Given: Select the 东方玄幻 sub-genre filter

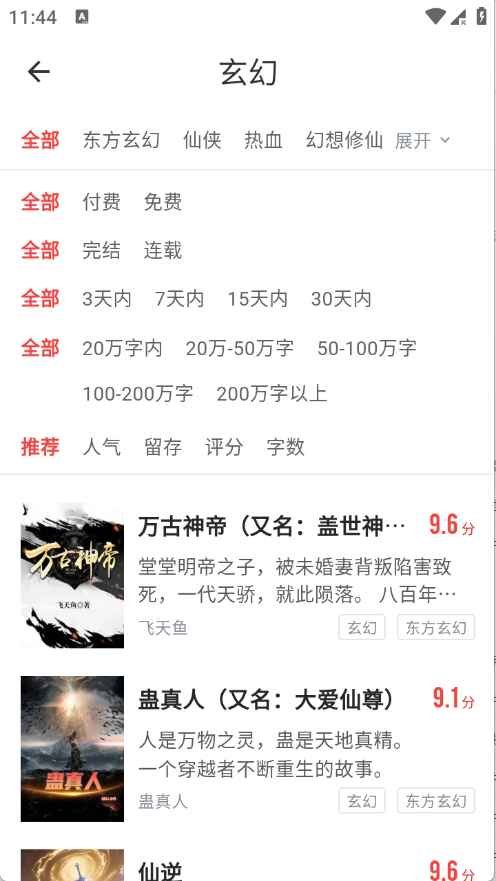Looking at the screenshot, I should click(121, 140).
